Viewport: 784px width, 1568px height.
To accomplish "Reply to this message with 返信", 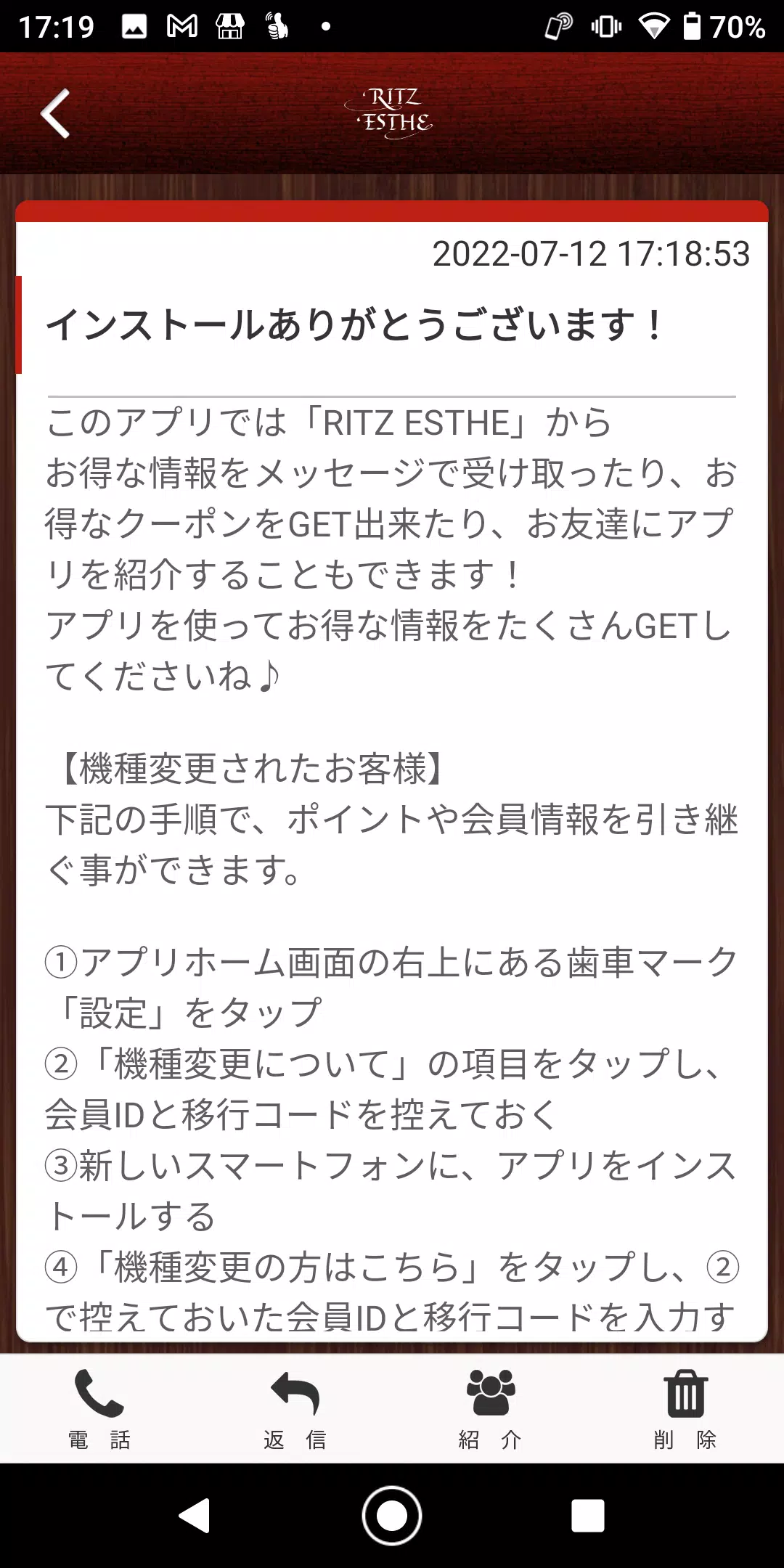I will (x=295, y=1409).
